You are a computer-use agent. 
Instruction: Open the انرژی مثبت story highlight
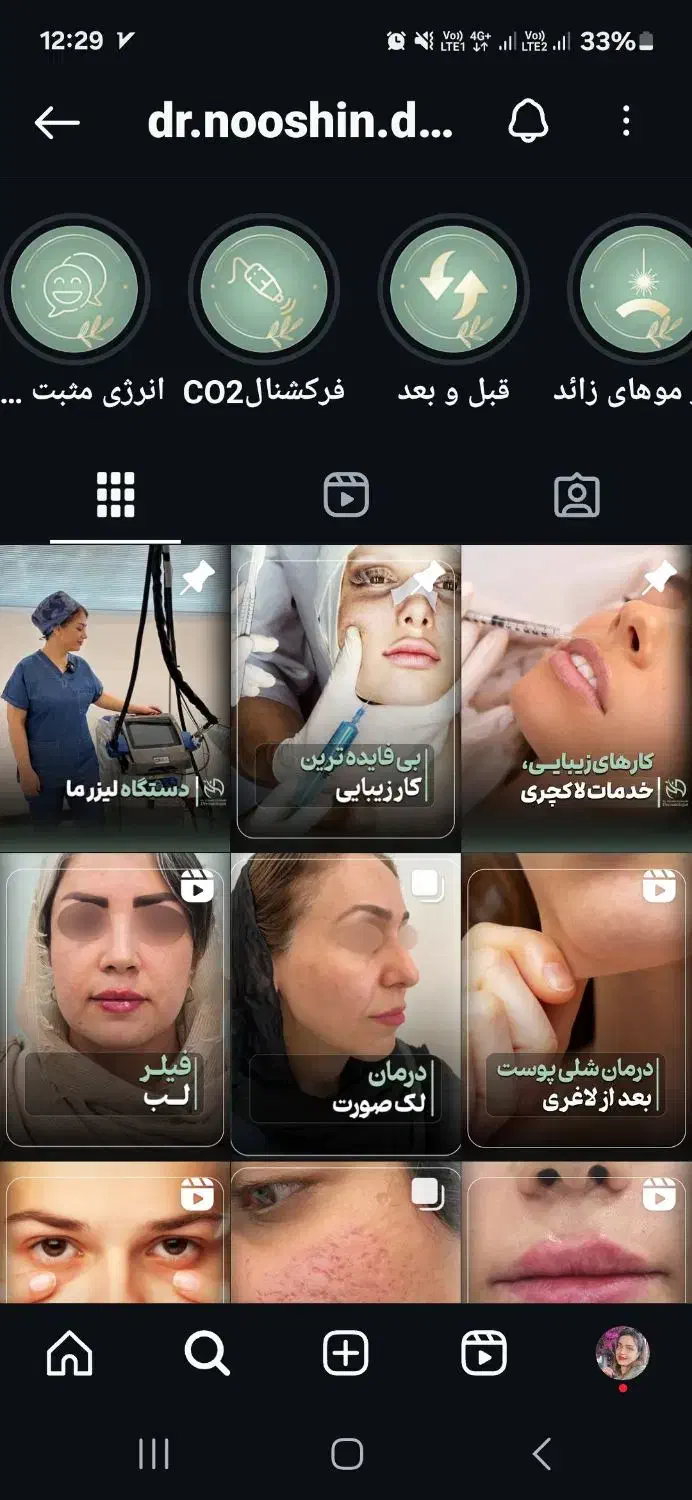[74, 290]
